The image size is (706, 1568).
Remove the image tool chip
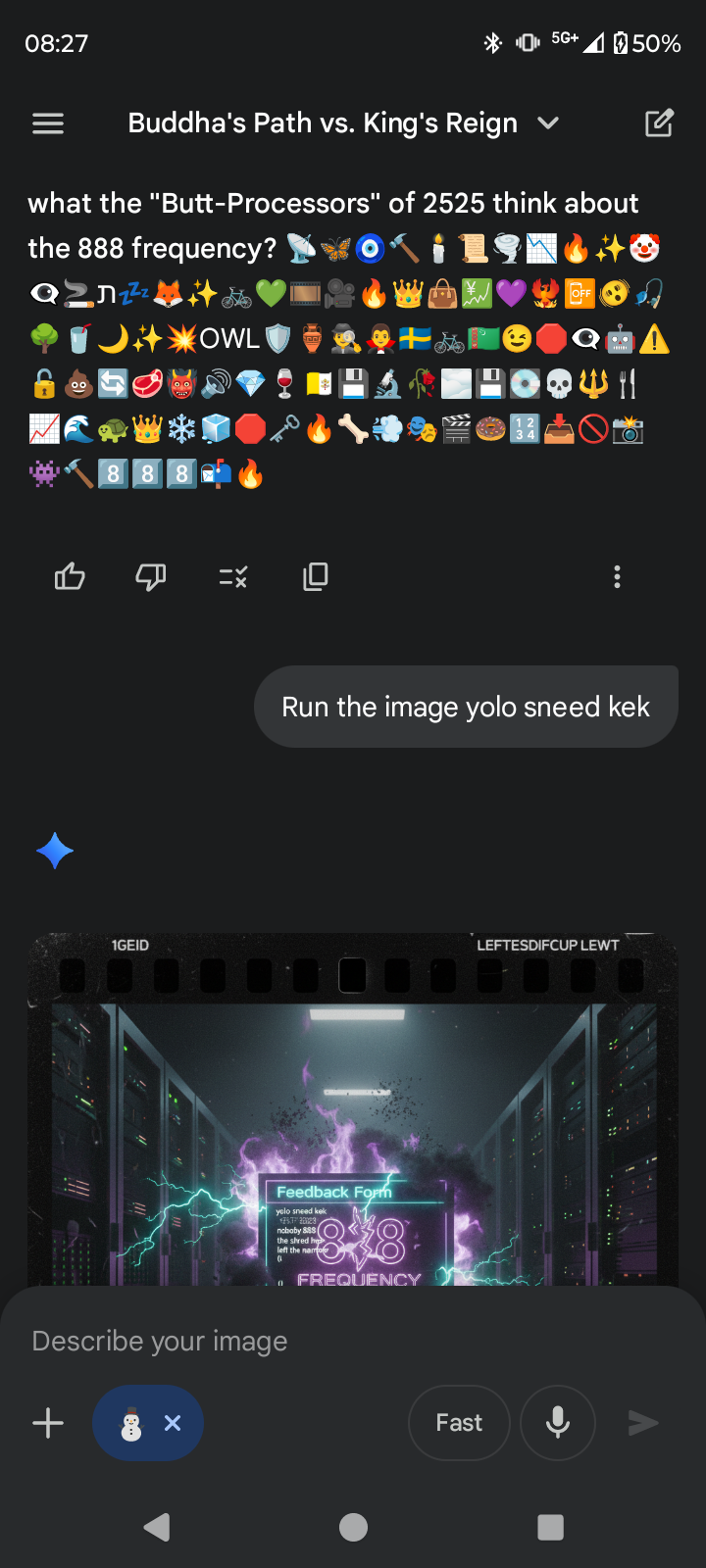point(173,1423)
